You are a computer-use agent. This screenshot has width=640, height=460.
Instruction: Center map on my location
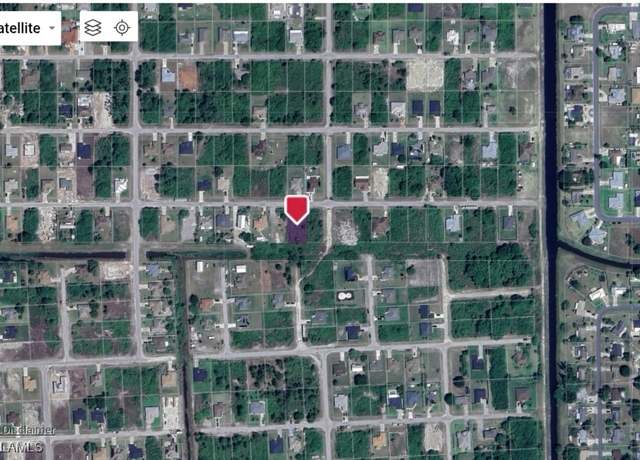click(122, 28)
